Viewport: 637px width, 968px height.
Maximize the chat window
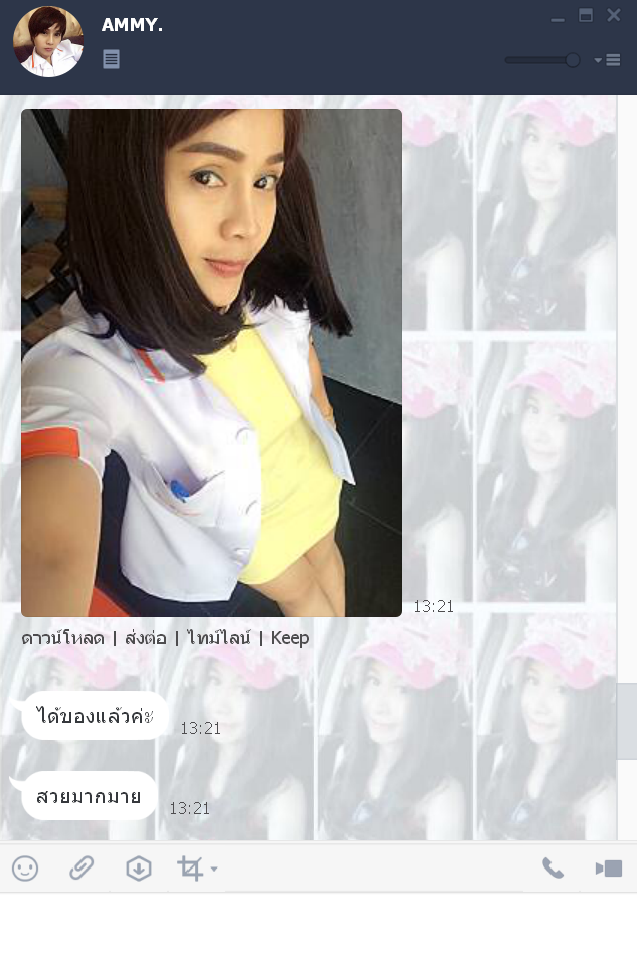coord(586,15)
